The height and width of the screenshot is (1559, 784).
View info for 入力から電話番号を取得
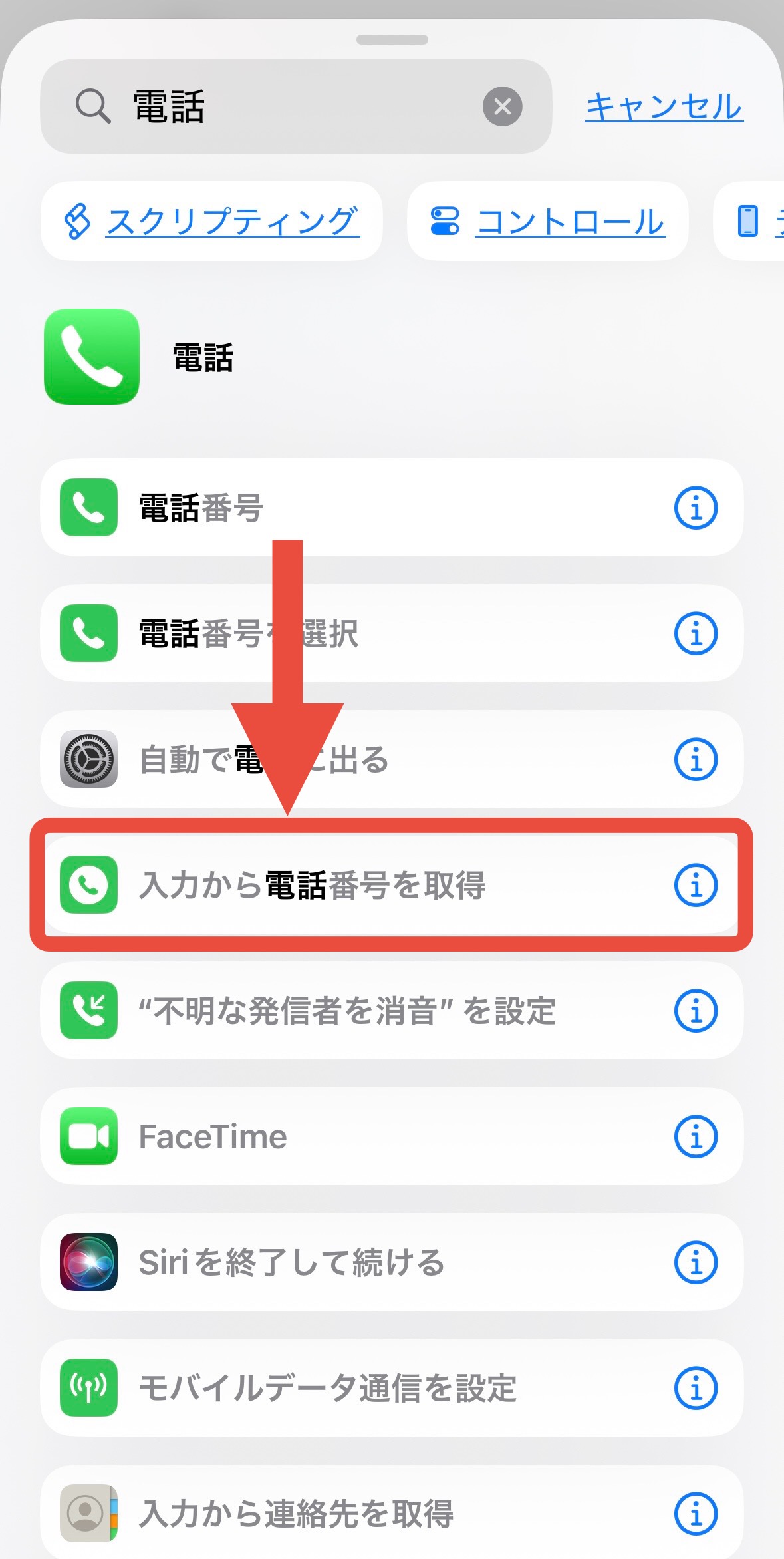tap(696, 886)
